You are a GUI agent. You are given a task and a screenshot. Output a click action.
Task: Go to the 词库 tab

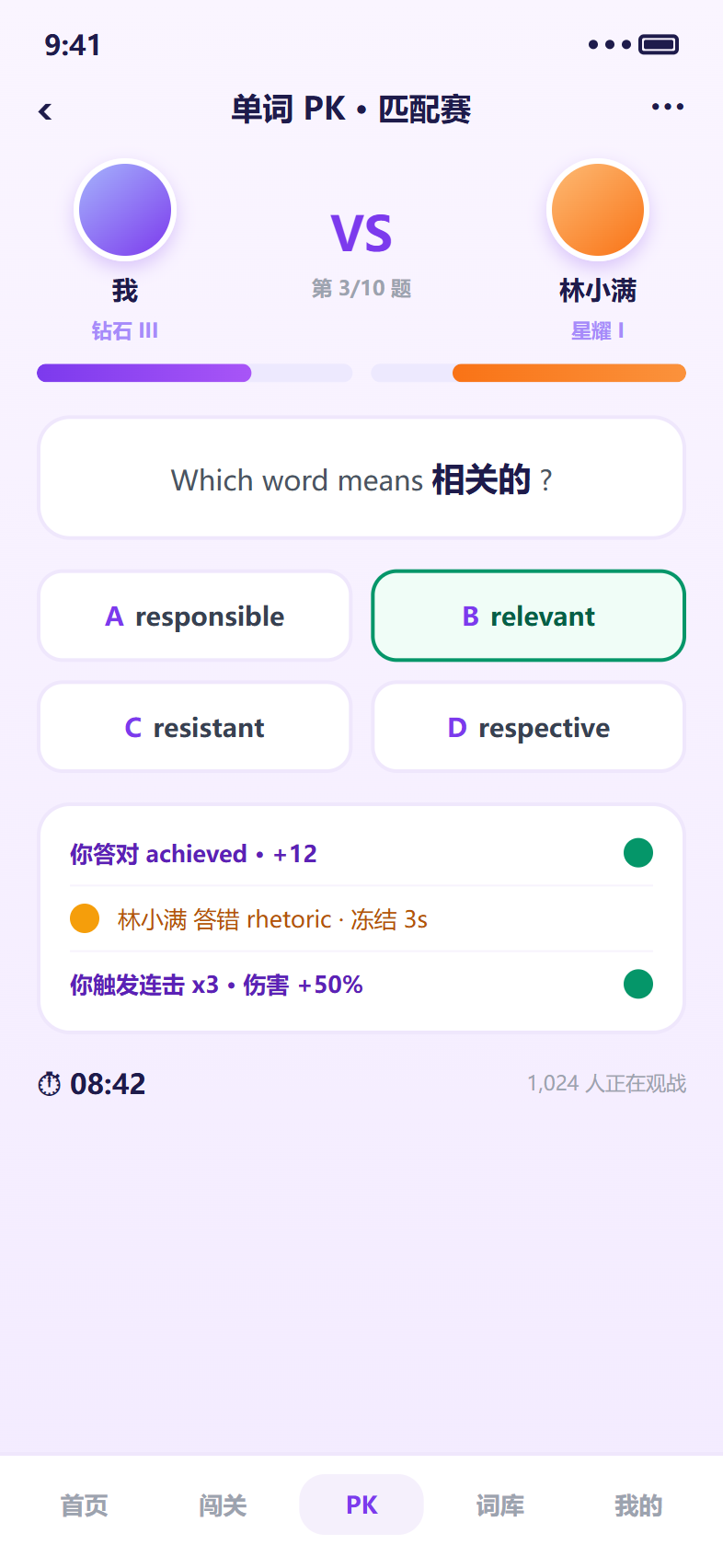click(500, 1505)
